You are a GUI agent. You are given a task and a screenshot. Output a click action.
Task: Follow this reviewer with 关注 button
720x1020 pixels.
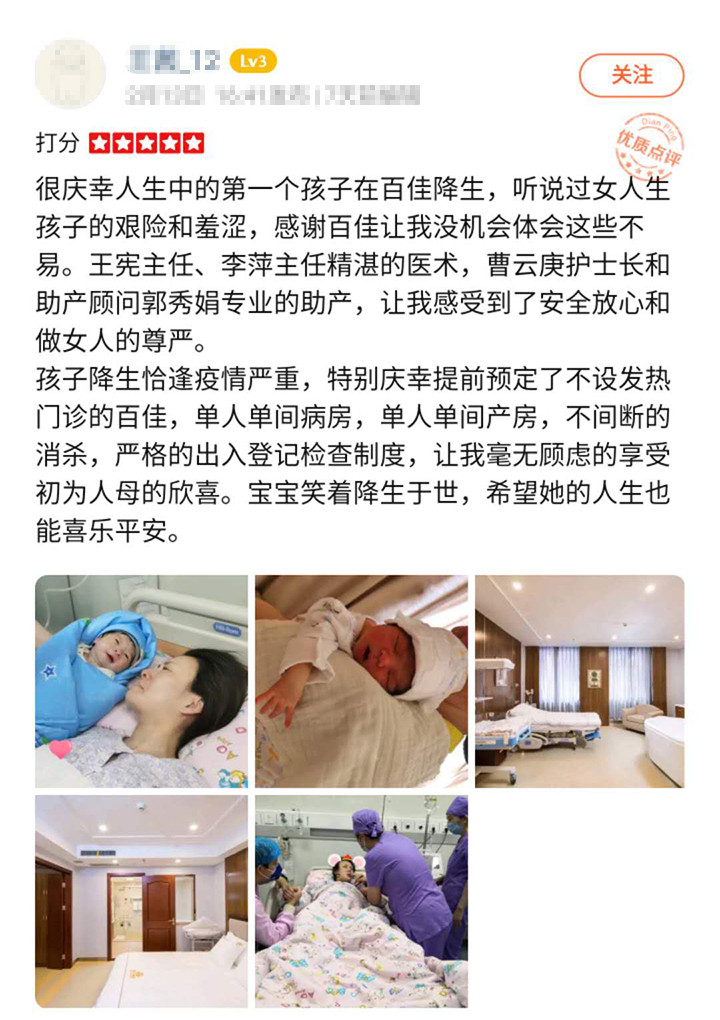click(631, 75)
